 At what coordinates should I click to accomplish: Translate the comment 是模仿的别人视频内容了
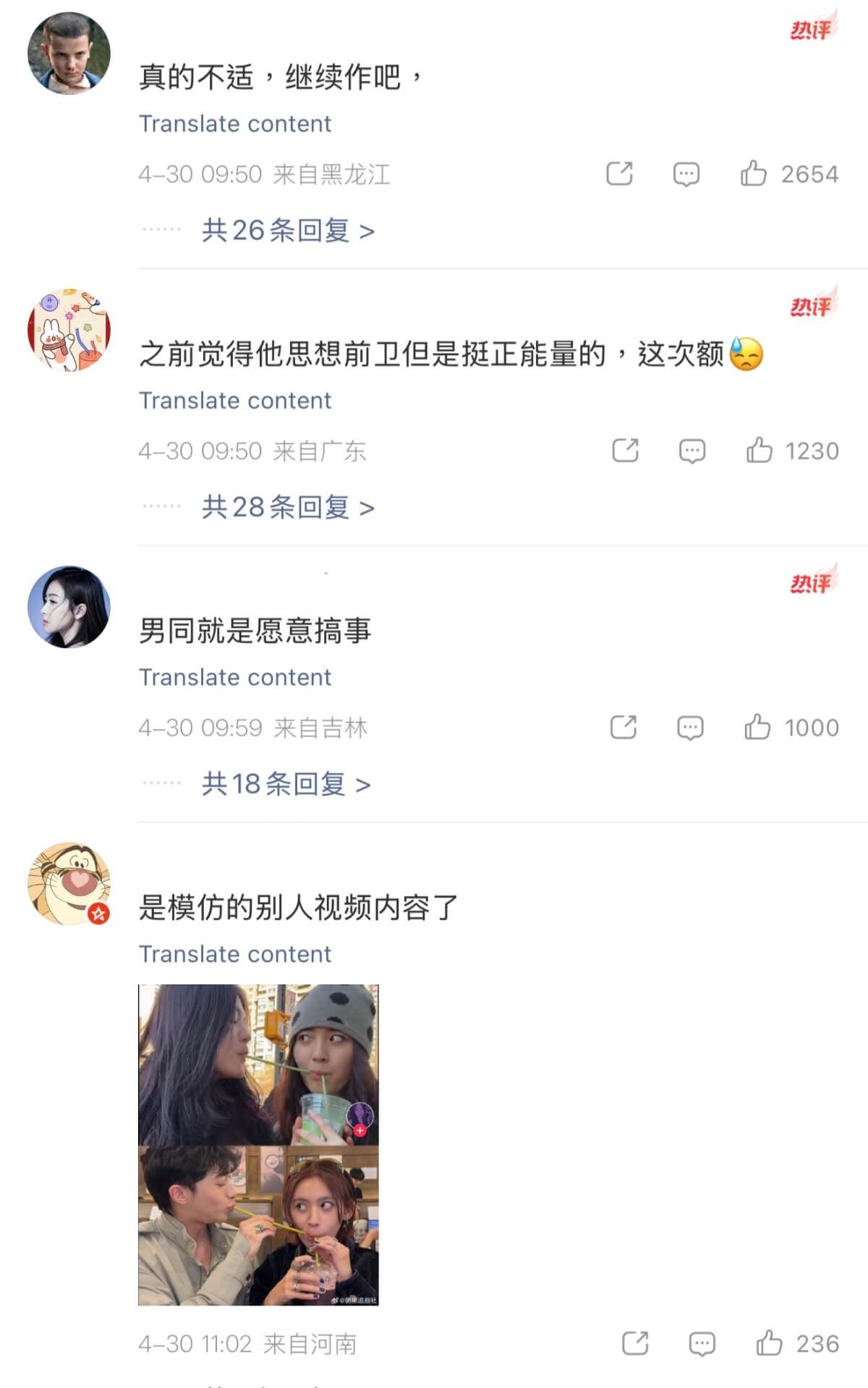[235, 955]
